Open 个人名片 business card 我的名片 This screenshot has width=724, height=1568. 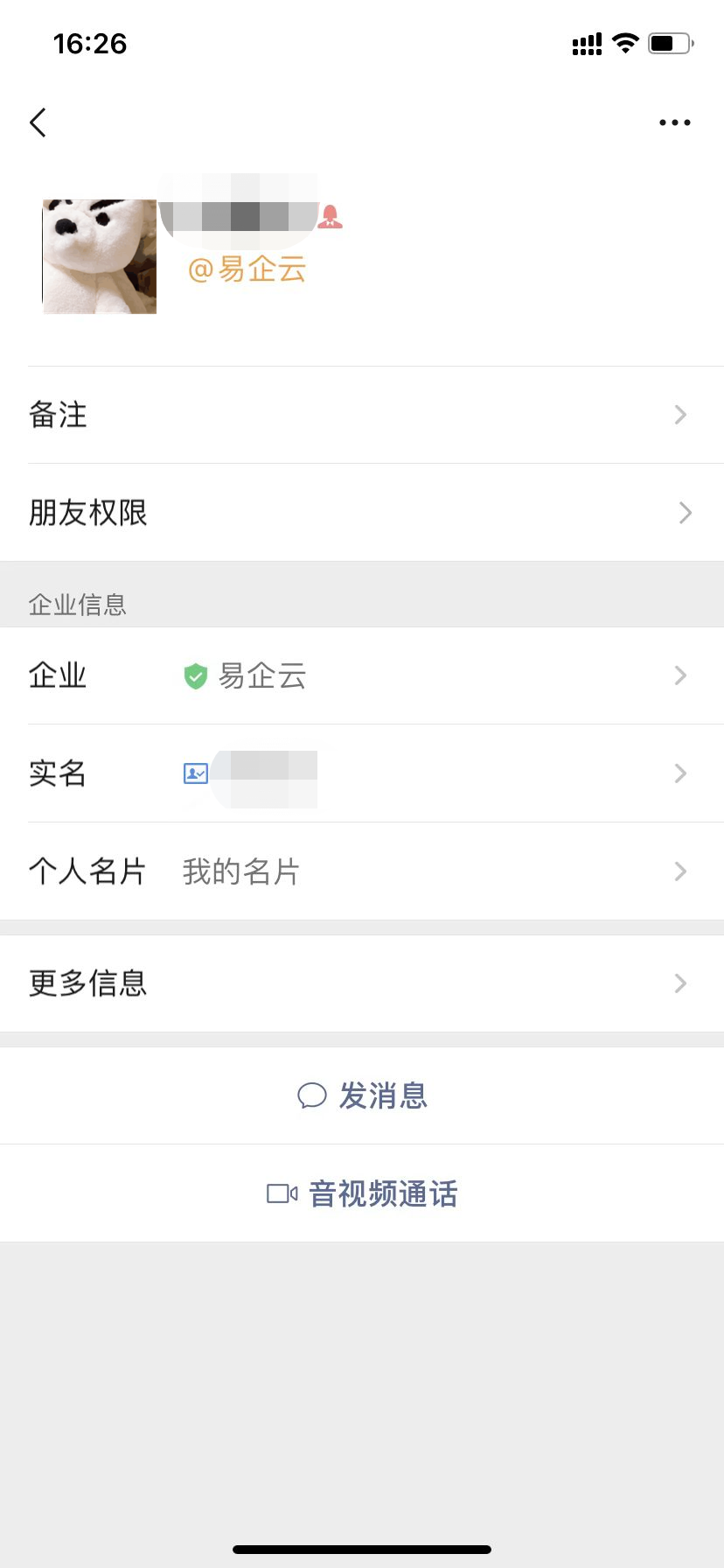362,871
